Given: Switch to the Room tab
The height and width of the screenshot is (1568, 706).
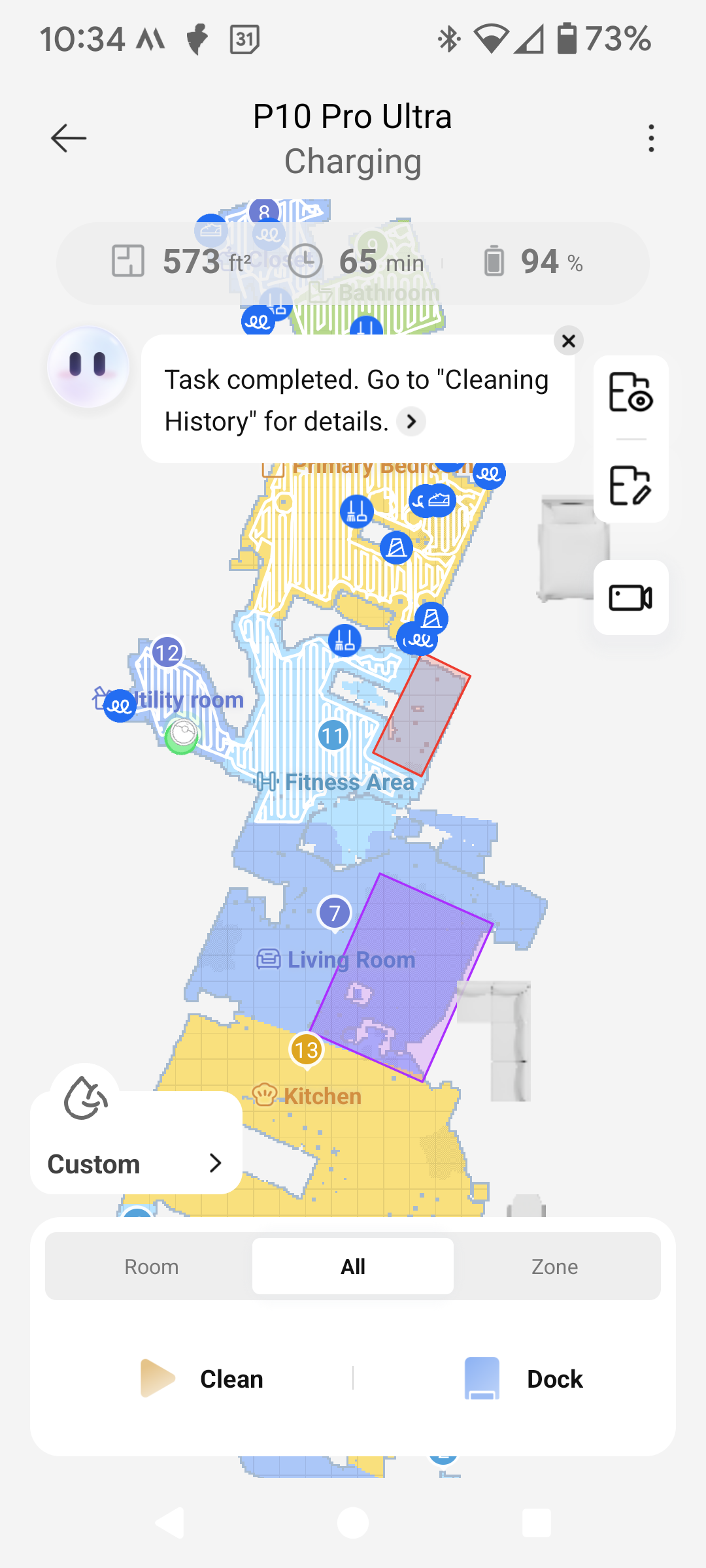Looking at the screenshot, I should tap(151, 1266).
